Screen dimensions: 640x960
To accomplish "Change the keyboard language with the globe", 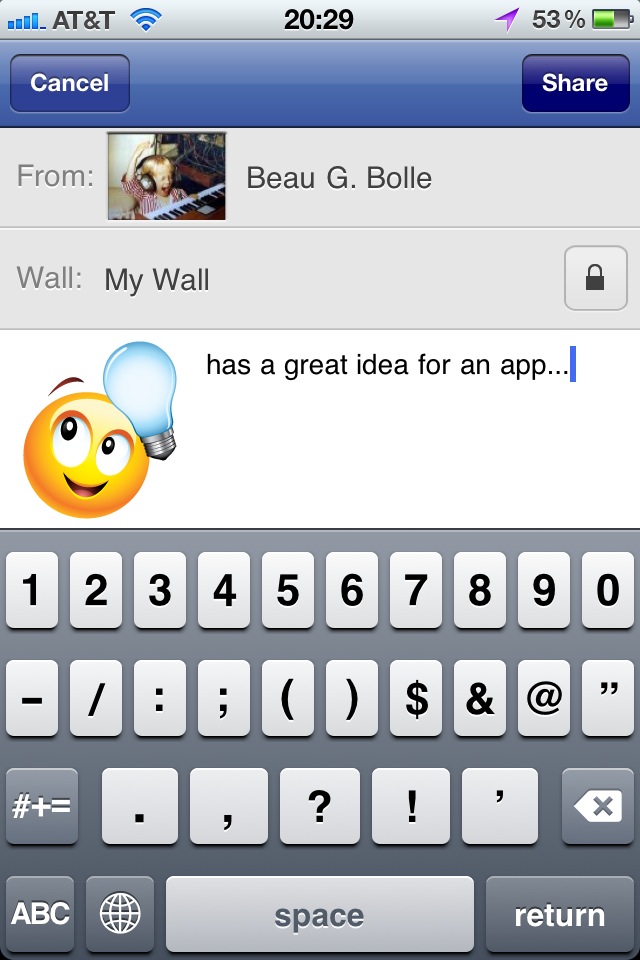I will pyautogui.click(x=120, y=913).
